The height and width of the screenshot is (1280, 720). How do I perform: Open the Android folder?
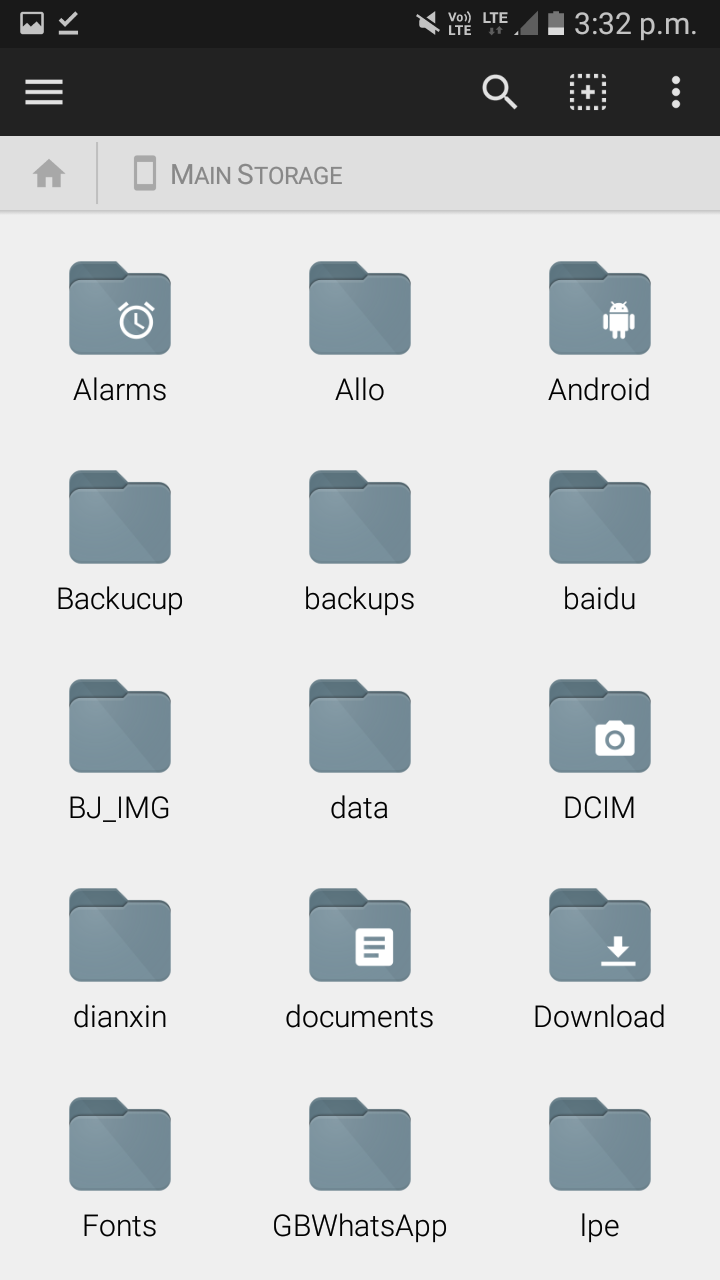pyautogui.click(x=600, y=332)
